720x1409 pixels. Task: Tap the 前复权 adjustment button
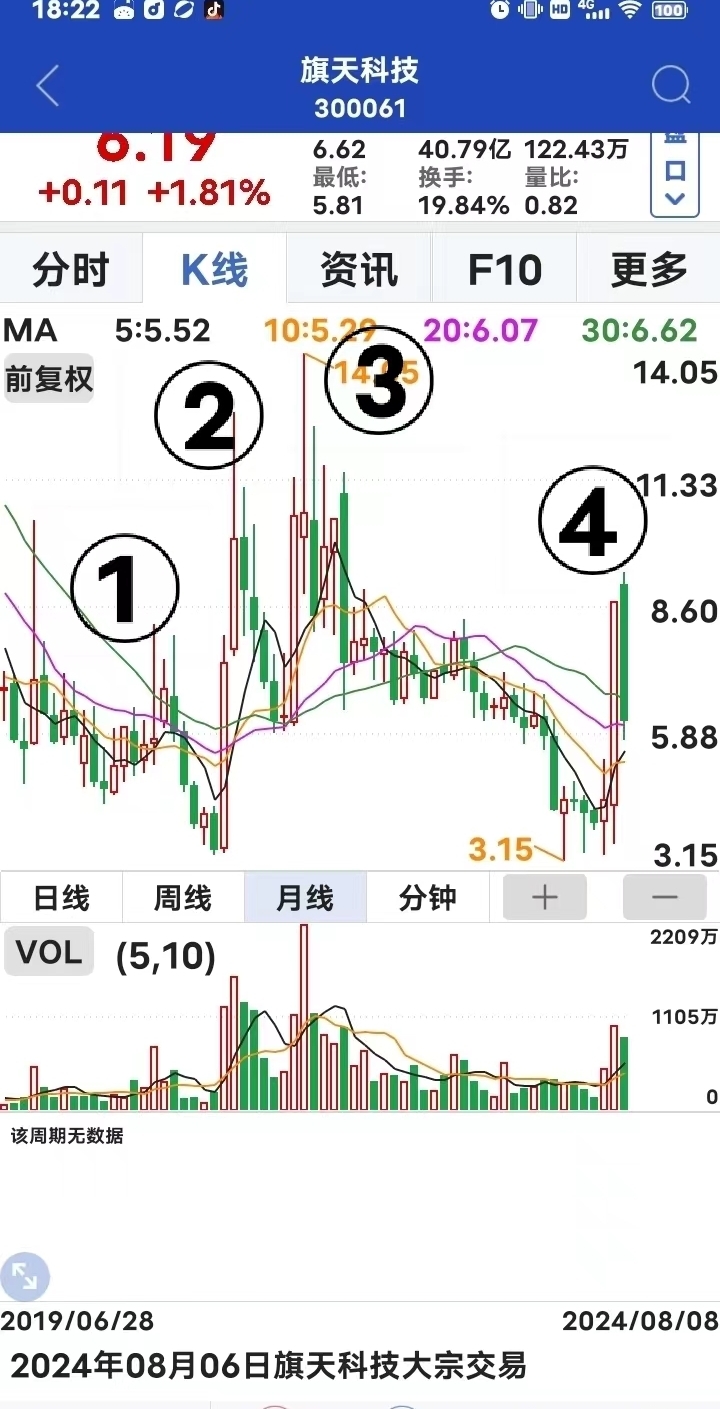click(x=49, y=379)
